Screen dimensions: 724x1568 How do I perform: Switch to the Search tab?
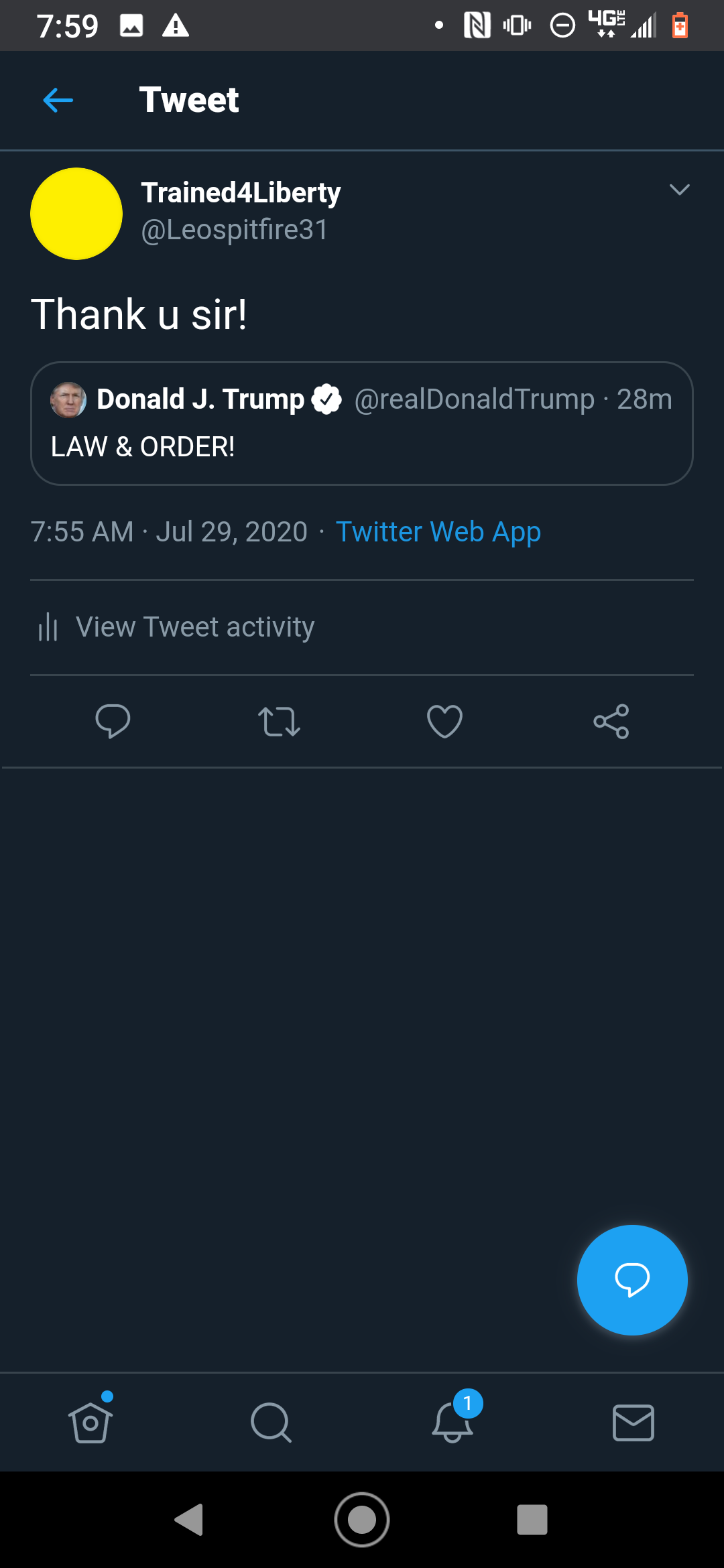(271, 1422)
